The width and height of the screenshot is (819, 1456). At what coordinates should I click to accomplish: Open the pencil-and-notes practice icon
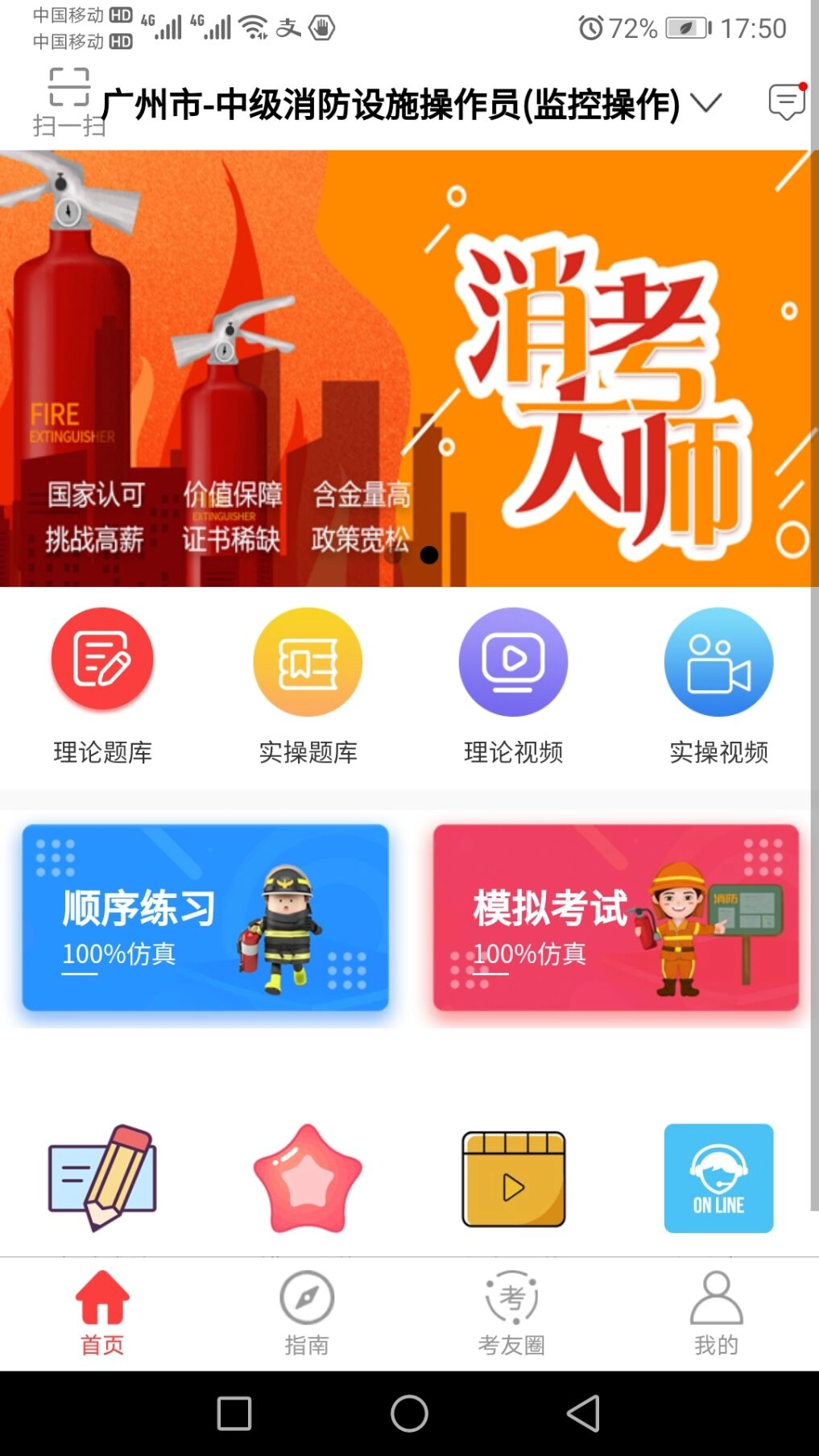[101, 1178]
